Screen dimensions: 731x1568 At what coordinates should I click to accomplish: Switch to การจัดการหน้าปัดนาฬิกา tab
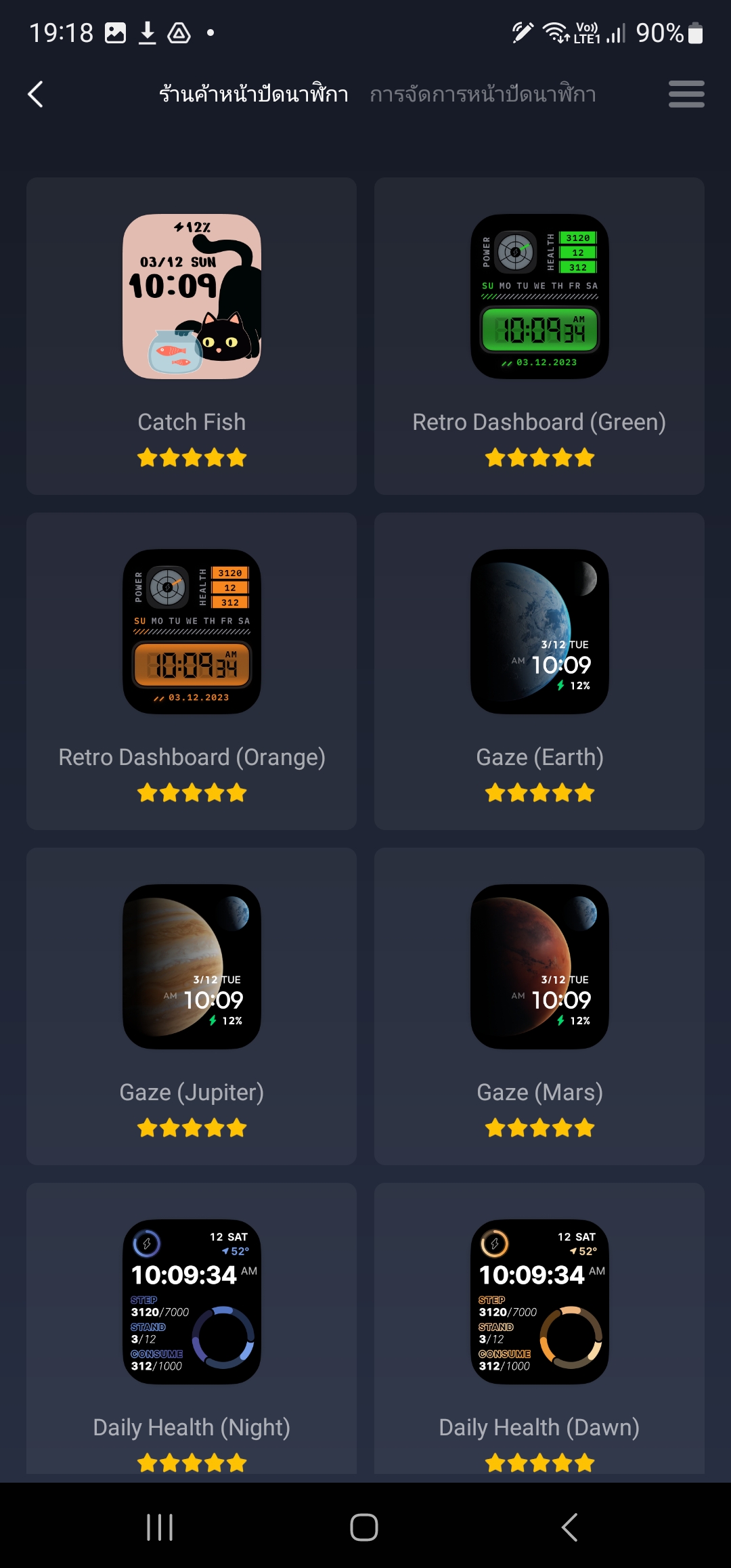[x=483, y=94]
